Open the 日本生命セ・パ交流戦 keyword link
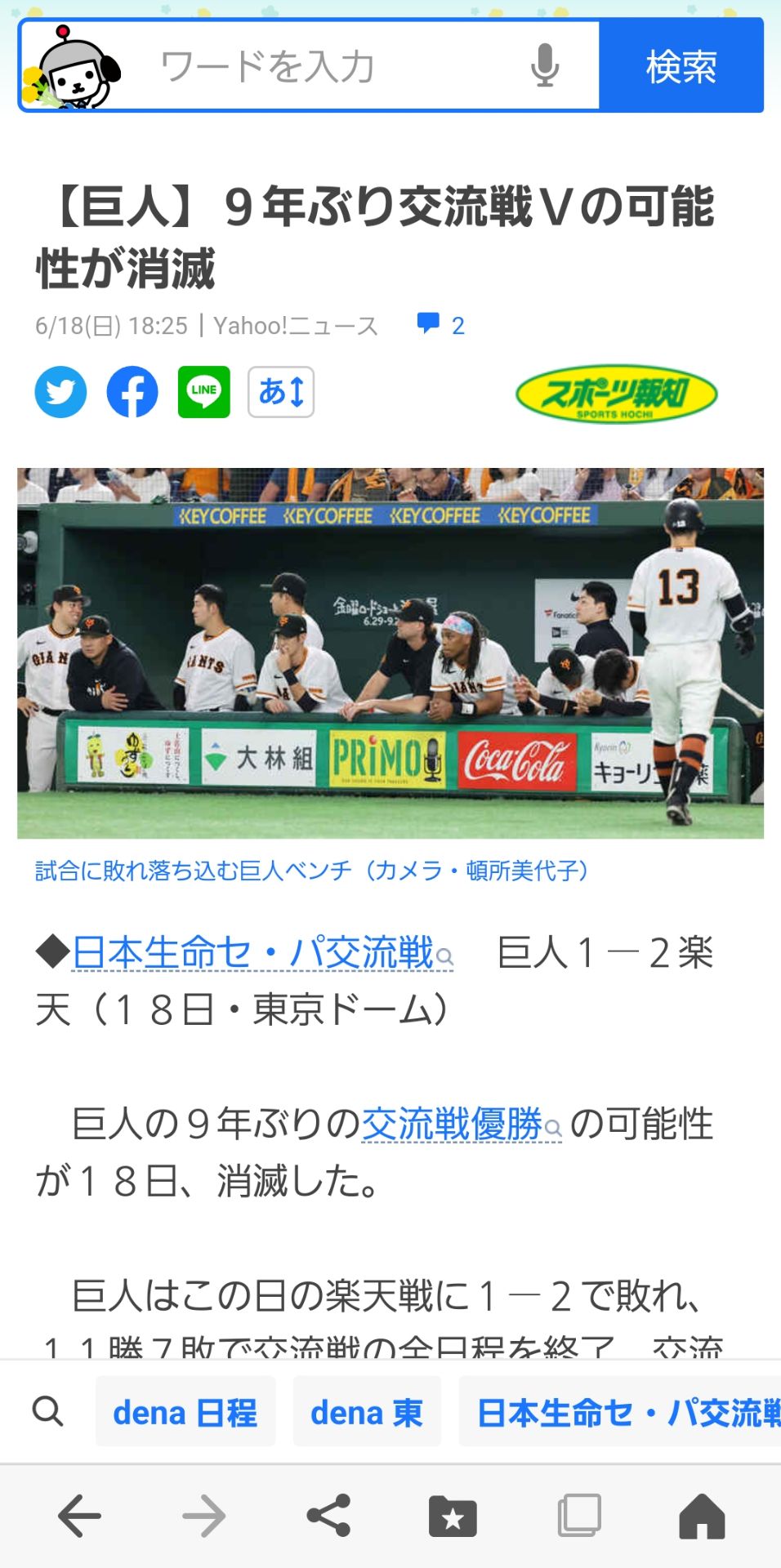The height and width of the screenshot is (1568, 781). click(x=253, y=953)
